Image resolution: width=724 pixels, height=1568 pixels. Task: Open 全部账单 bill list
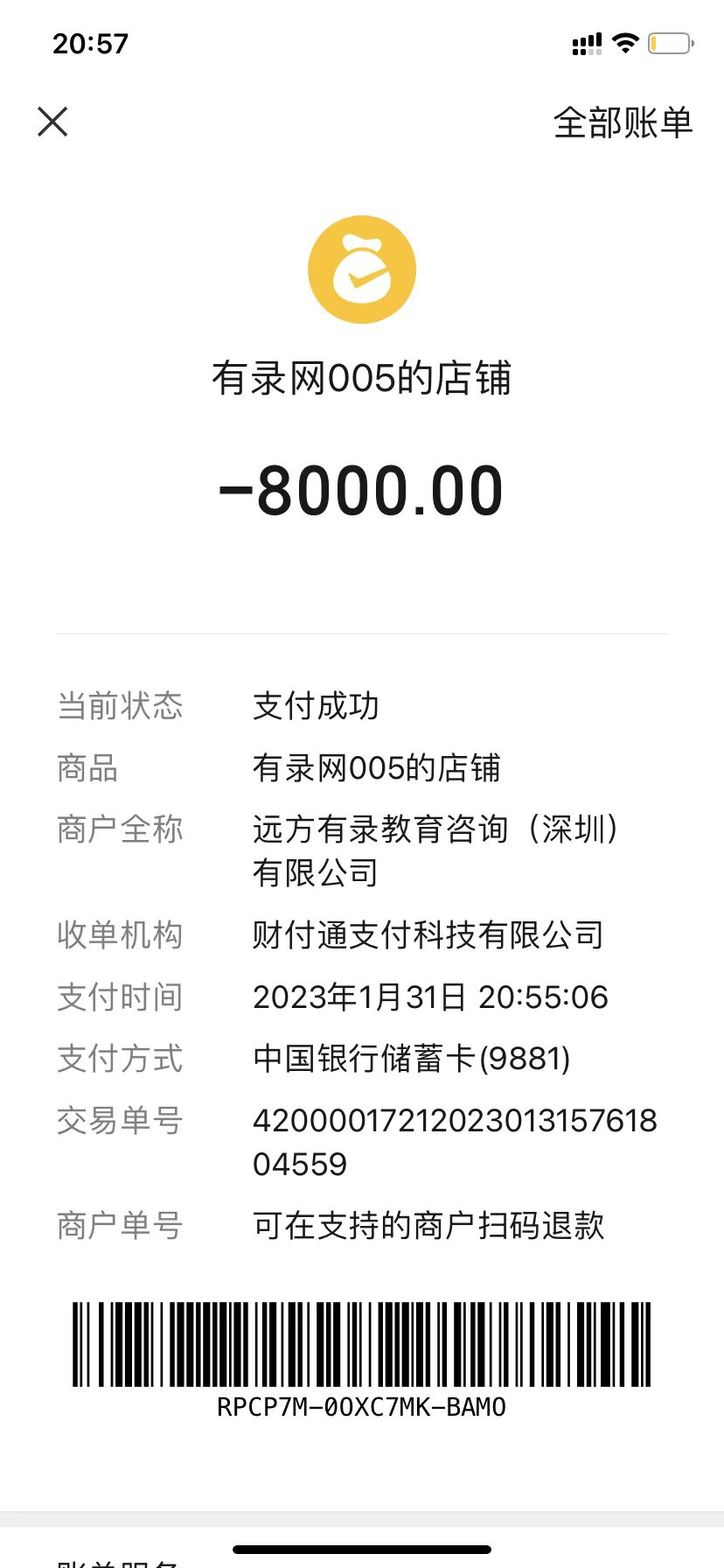[623, 122]
